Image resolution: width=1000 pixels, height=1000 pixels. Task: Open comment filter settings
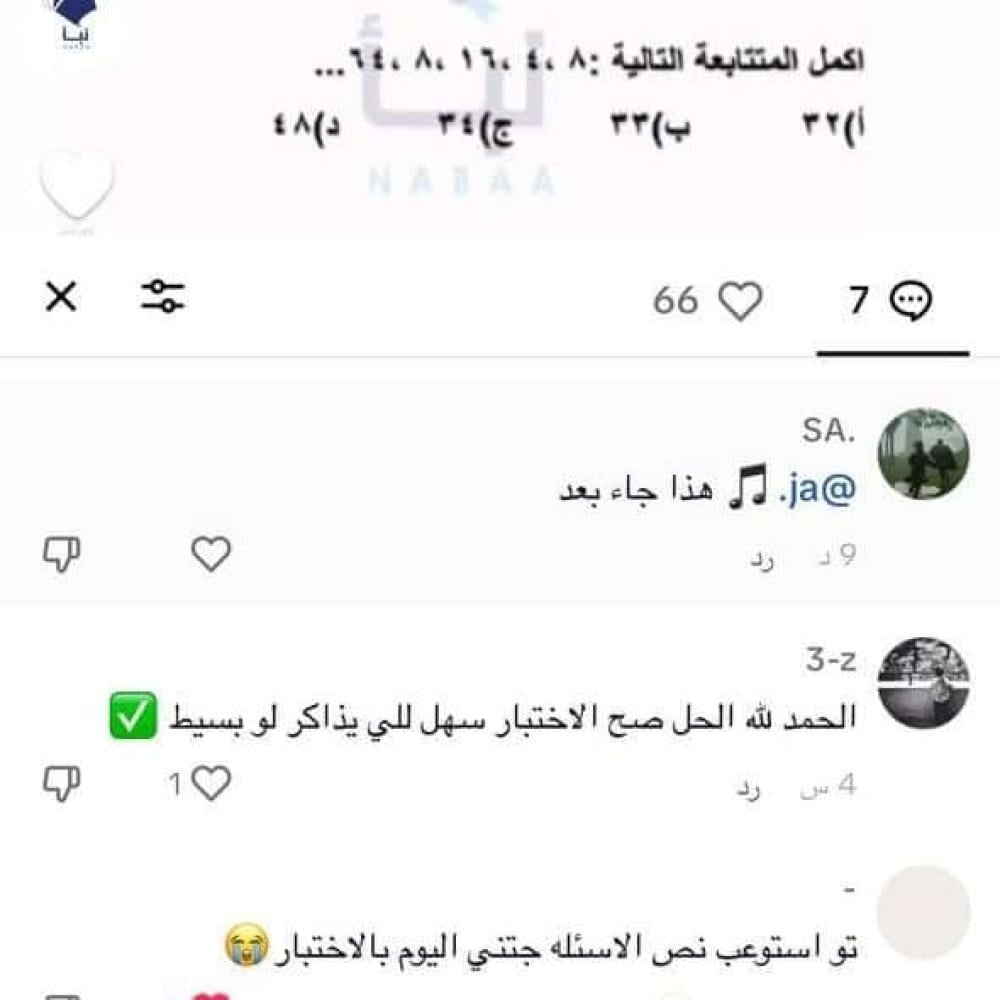click(163, 297)
